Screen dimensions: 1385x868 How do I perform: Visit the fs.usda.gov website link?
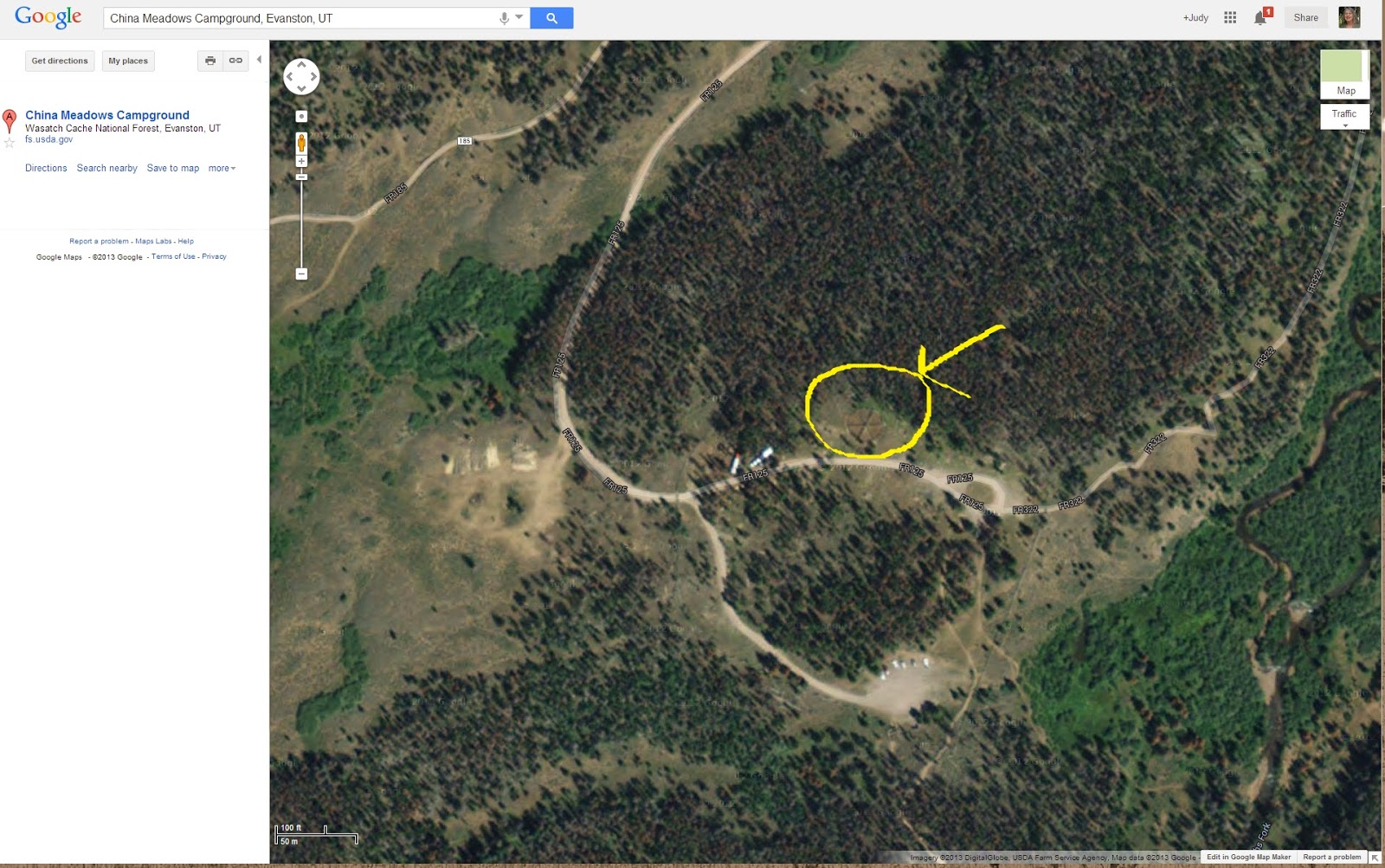click(48, 139)
